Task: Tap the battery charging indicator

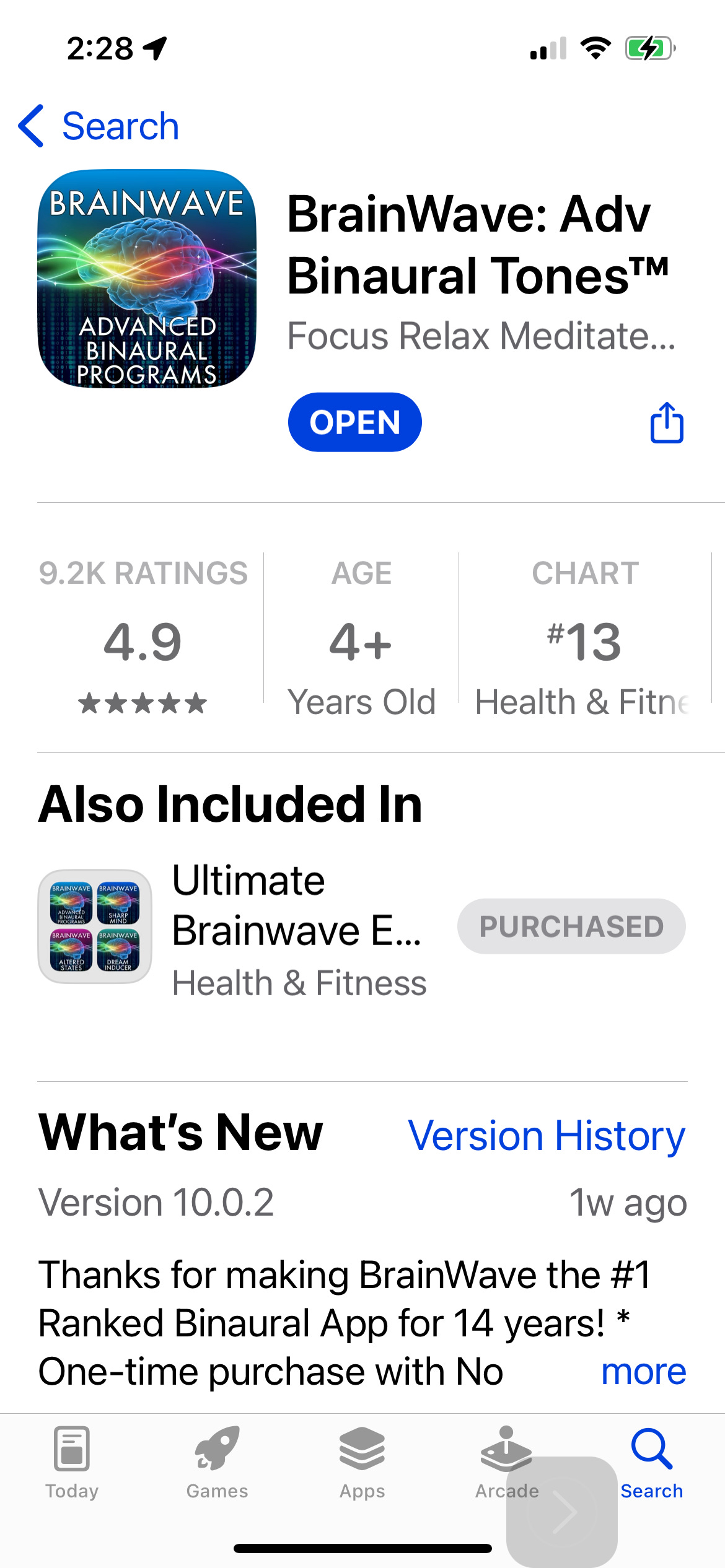Action: (647, 48)
